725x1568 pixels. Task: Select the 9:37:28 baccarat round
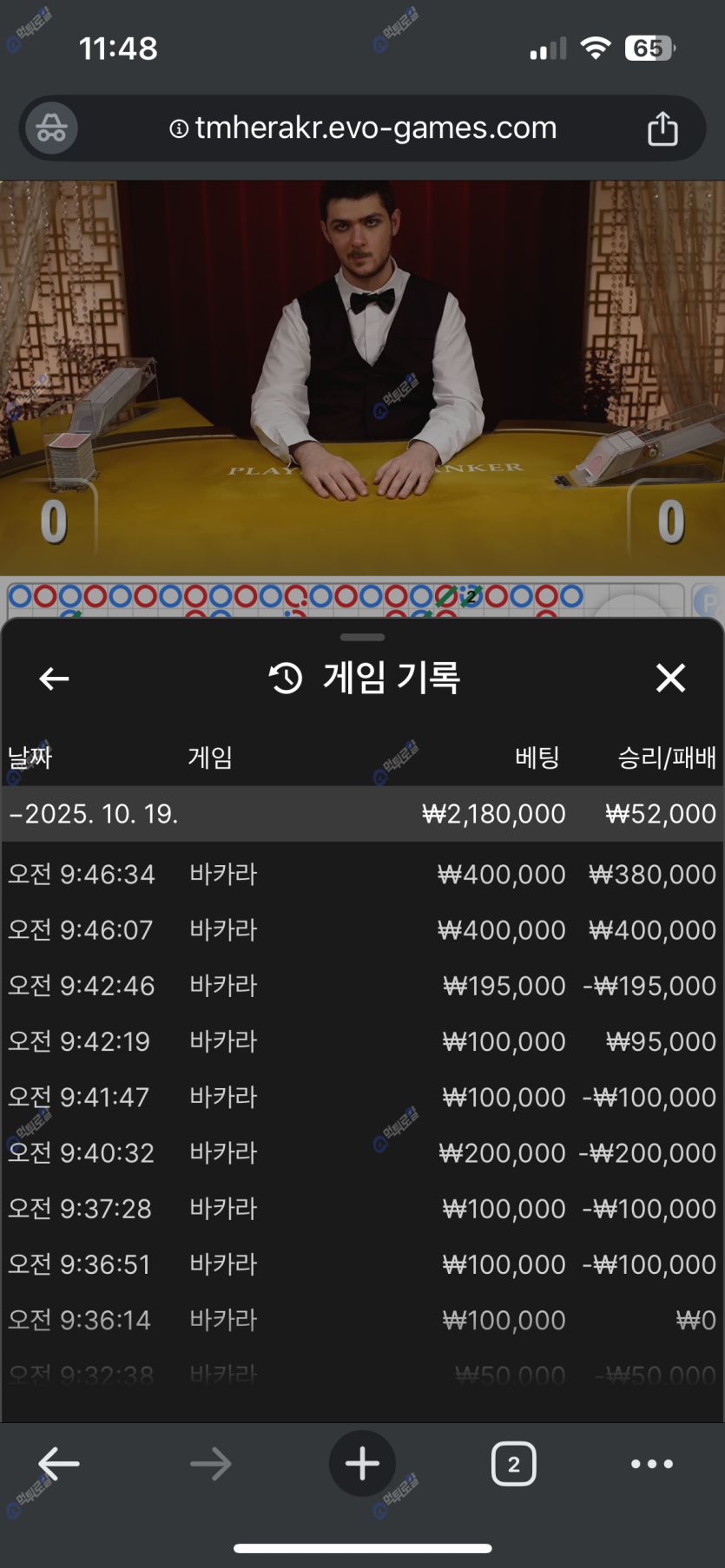point(362,1209)
